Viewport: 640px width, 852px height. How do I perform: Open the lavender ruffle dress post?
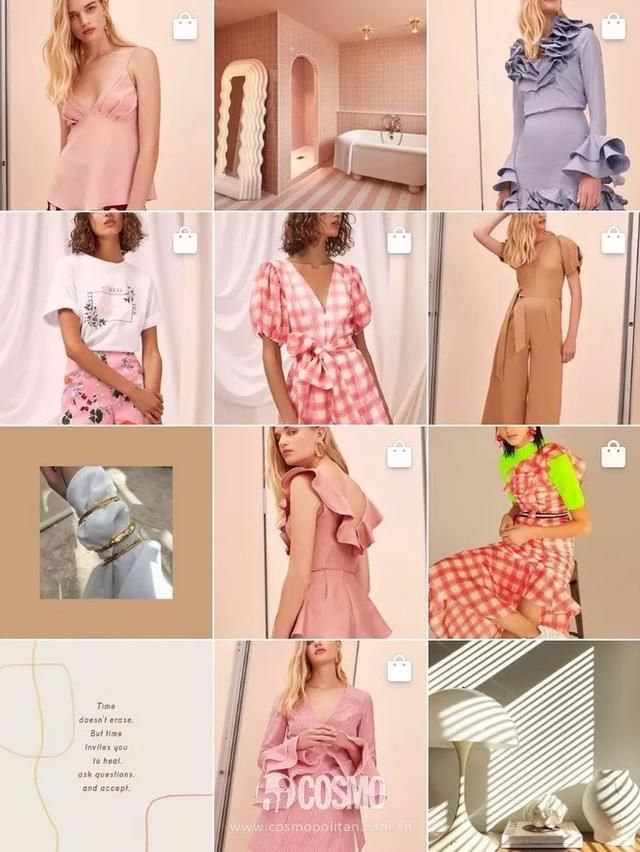(x=534, y=105)
